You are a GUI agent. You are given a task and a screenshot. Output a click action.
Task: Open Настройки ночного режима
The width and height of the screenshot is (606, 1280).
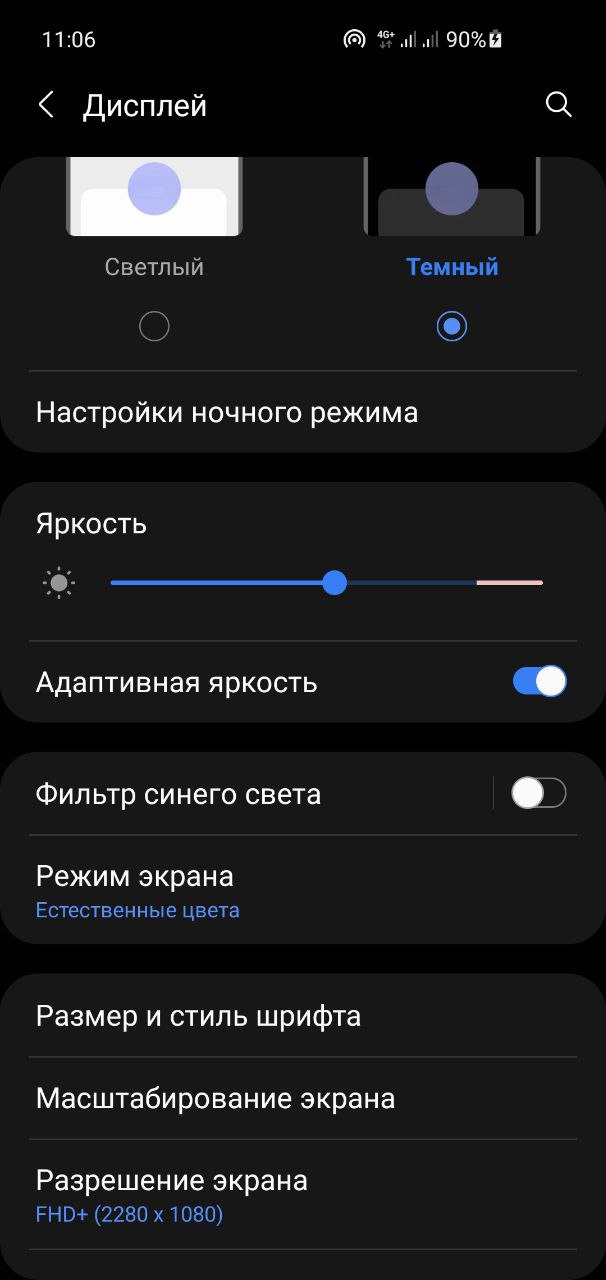(x=303, y=412)
